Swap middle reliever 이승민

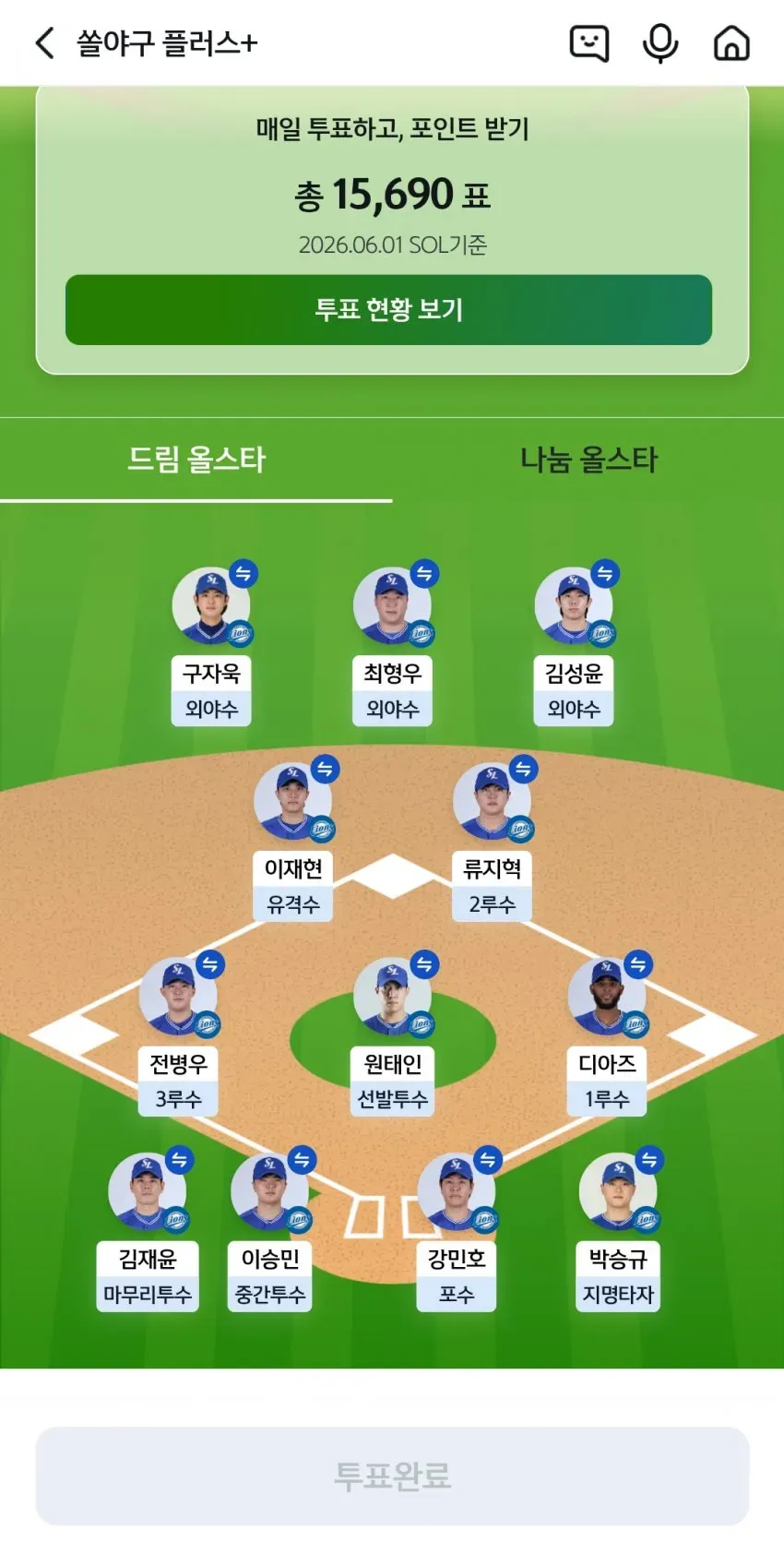(x=302, y=1160)
